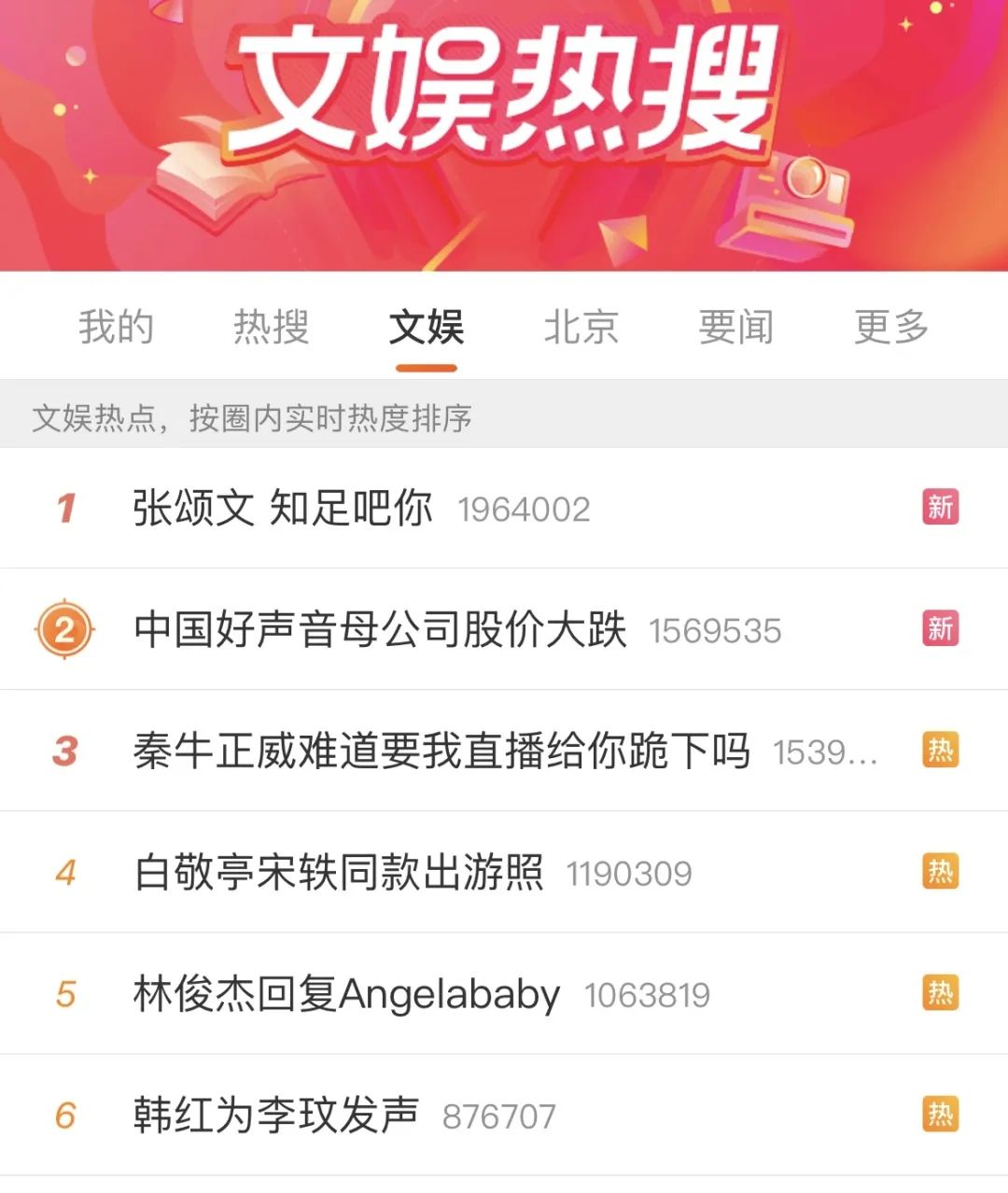Go to the 要闻 tab
This screenshot has height=1193, width=1008.
735,328
